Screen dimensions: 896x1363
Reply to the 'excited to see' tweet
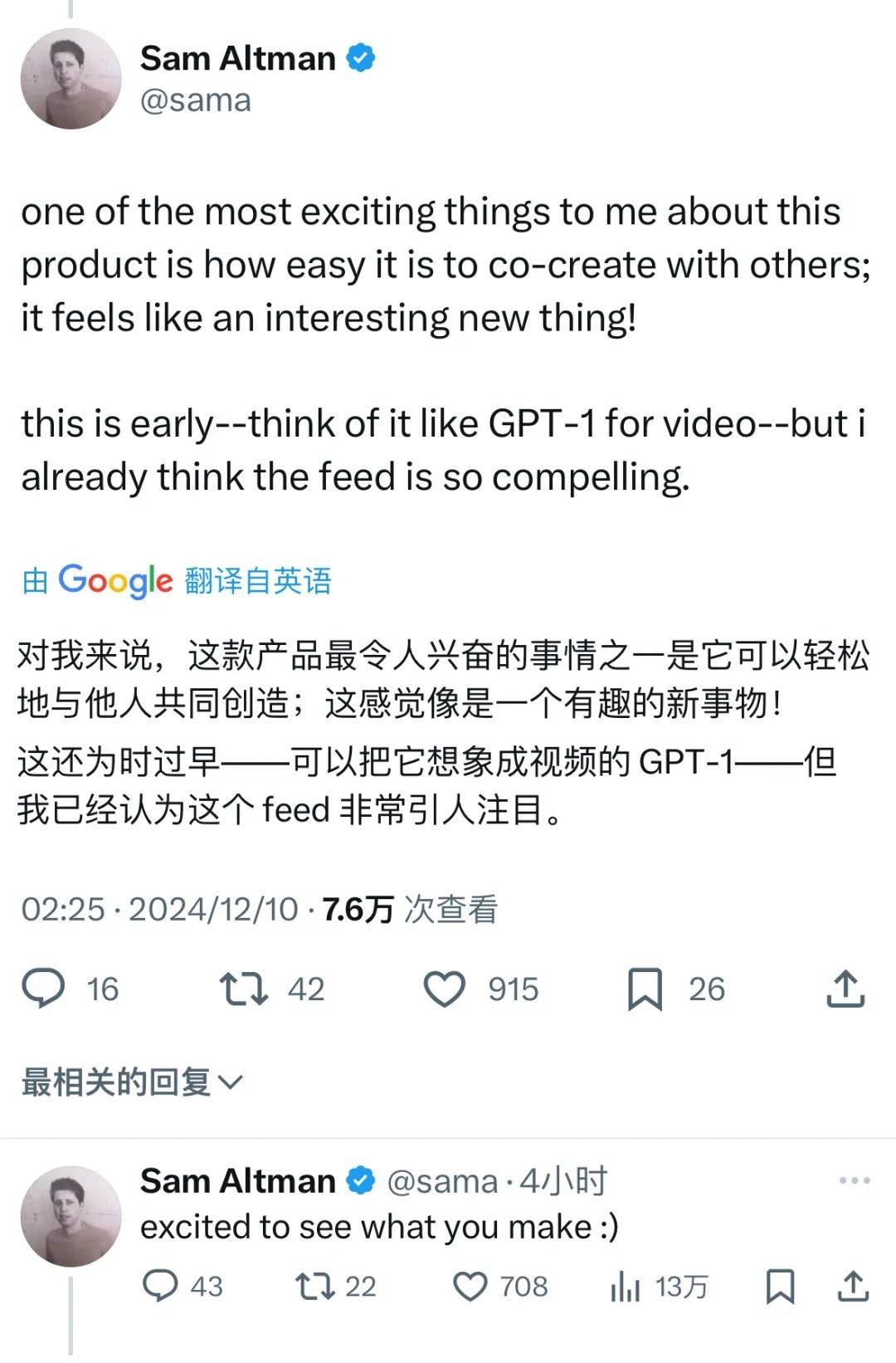point(161,1287)
